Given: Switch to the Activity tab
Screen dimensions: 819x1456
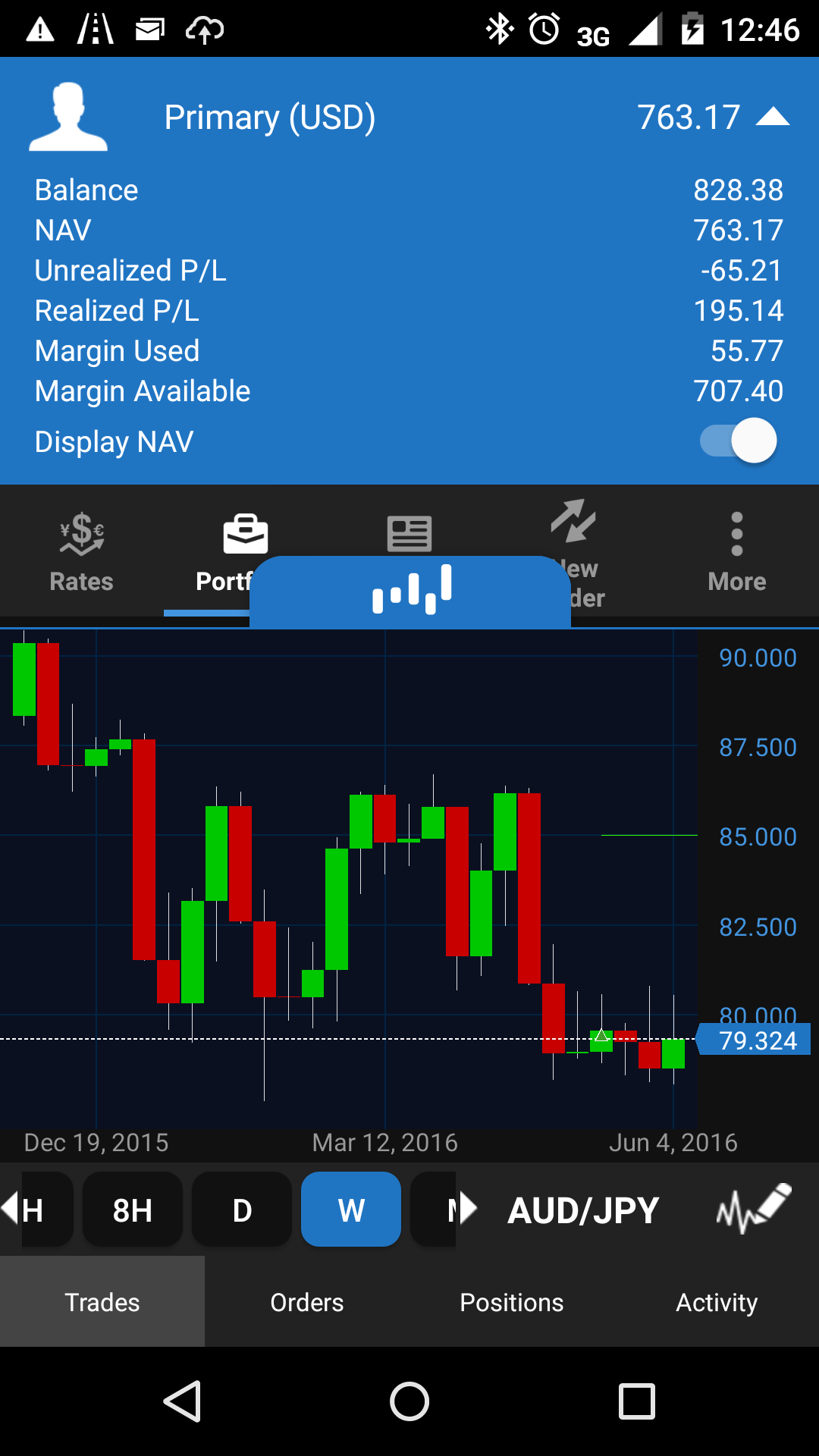Looking at the screenshot, I should tap(717, 1302).
